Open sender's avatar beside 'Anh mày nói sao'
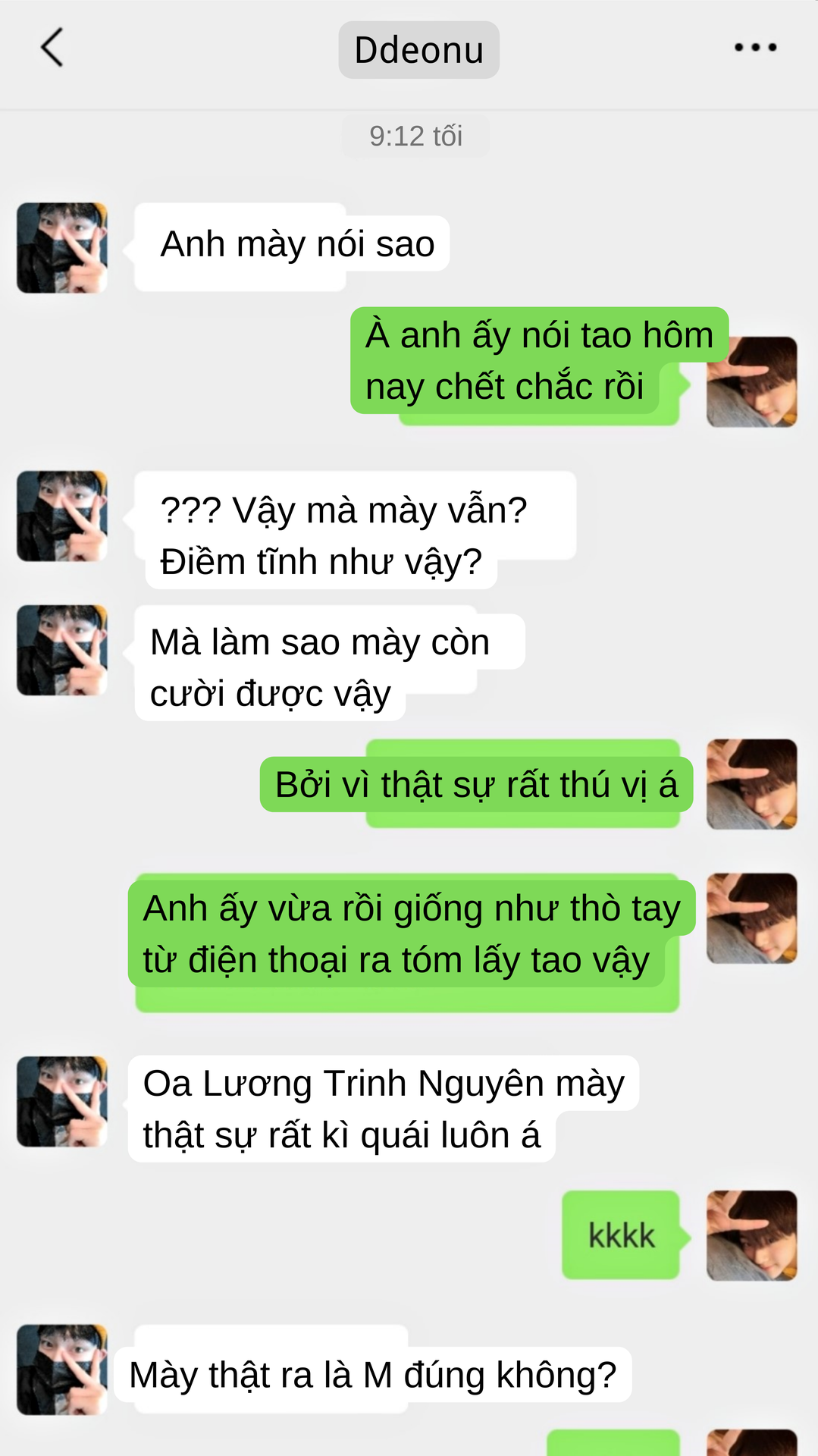Viewport: 818px width, 1456px height. click(x=62, y=248)
